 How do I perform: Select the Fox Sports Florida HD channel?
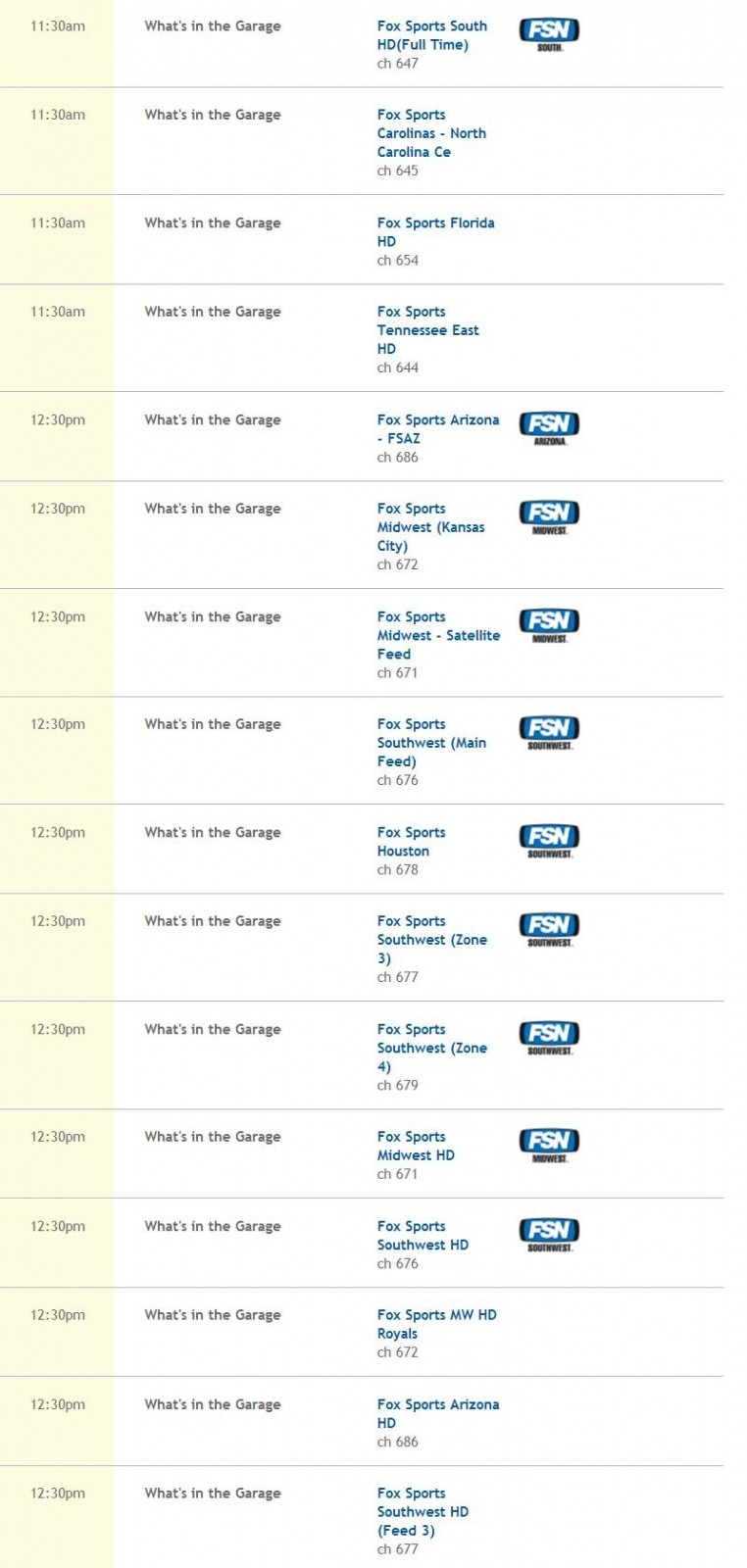coord(436,232)
